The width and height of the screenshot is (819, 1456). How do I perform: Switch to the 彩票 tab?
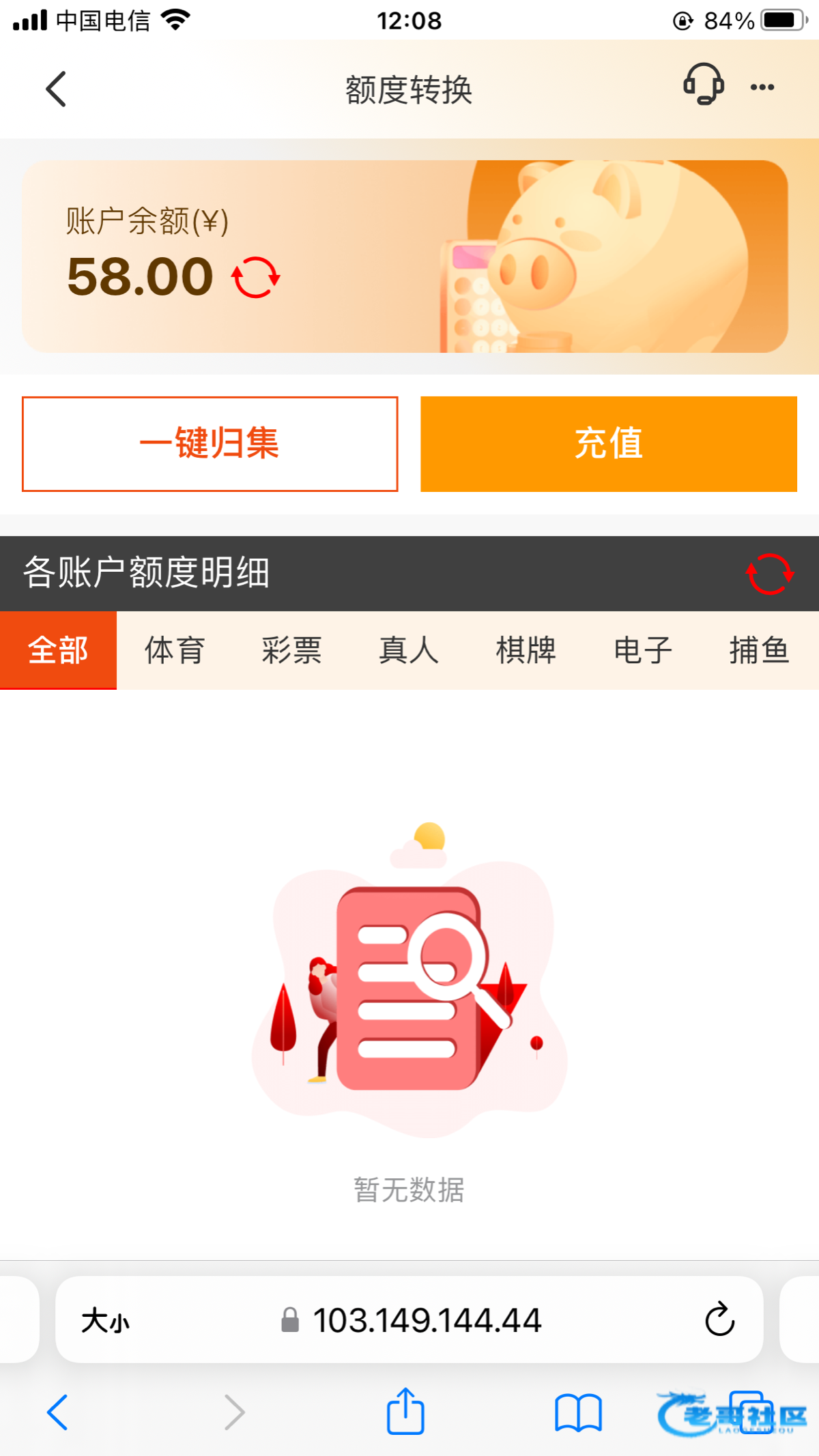tap(291, 650)
